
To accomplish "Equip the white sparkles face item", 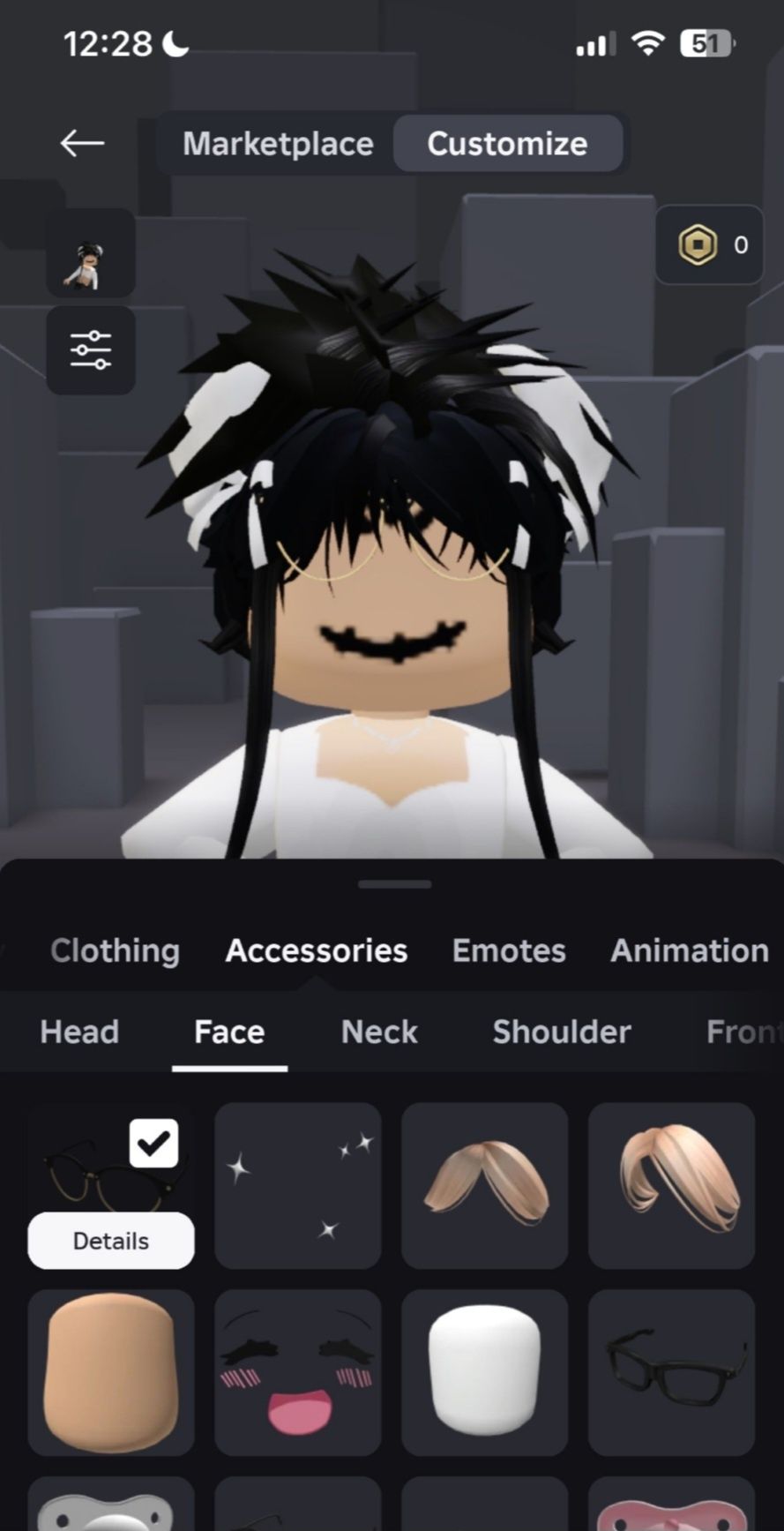I will coord(298,1185).
